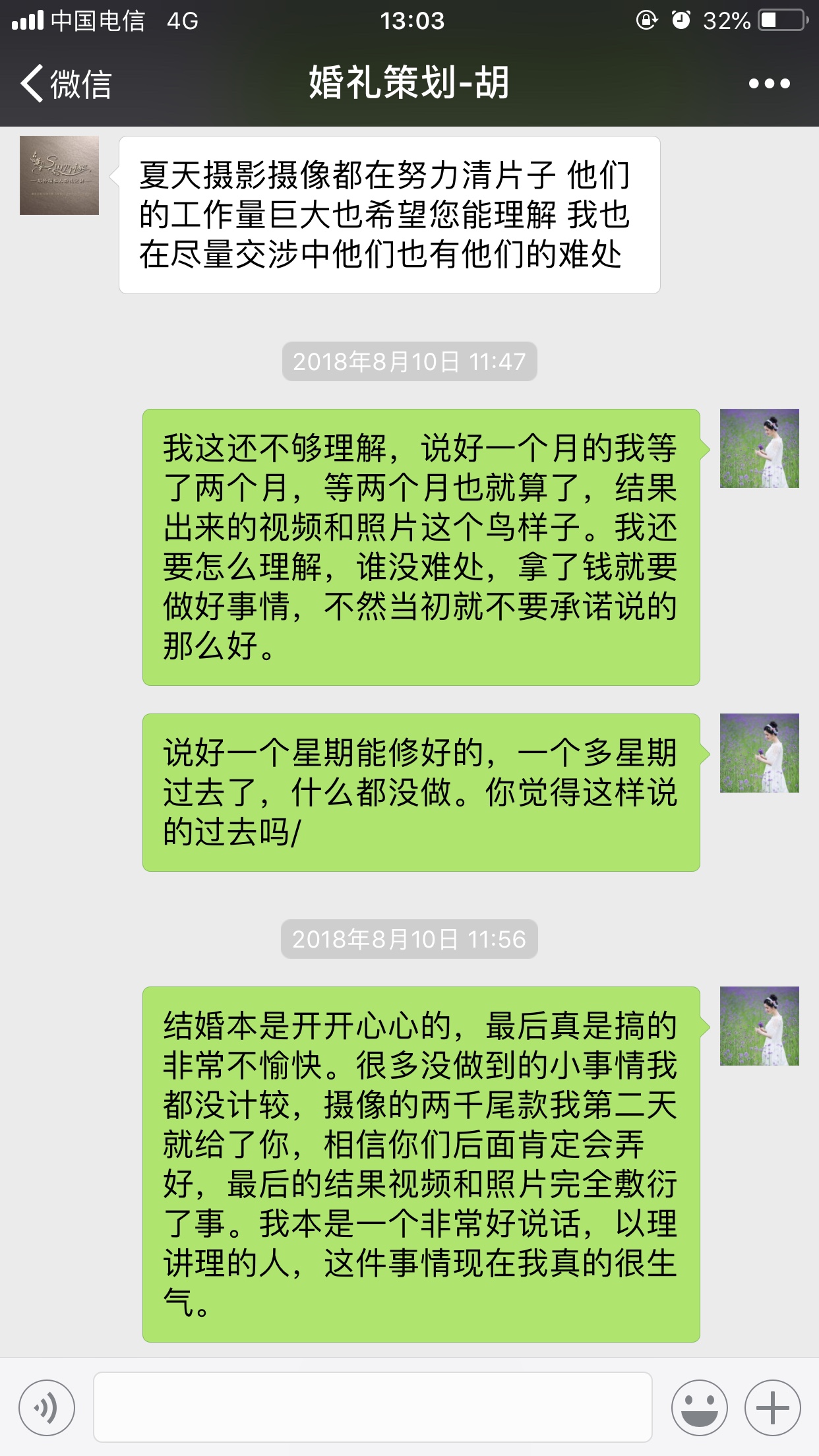Tap the message text field
819x1456 pixels.
[x=373, y=1407]
